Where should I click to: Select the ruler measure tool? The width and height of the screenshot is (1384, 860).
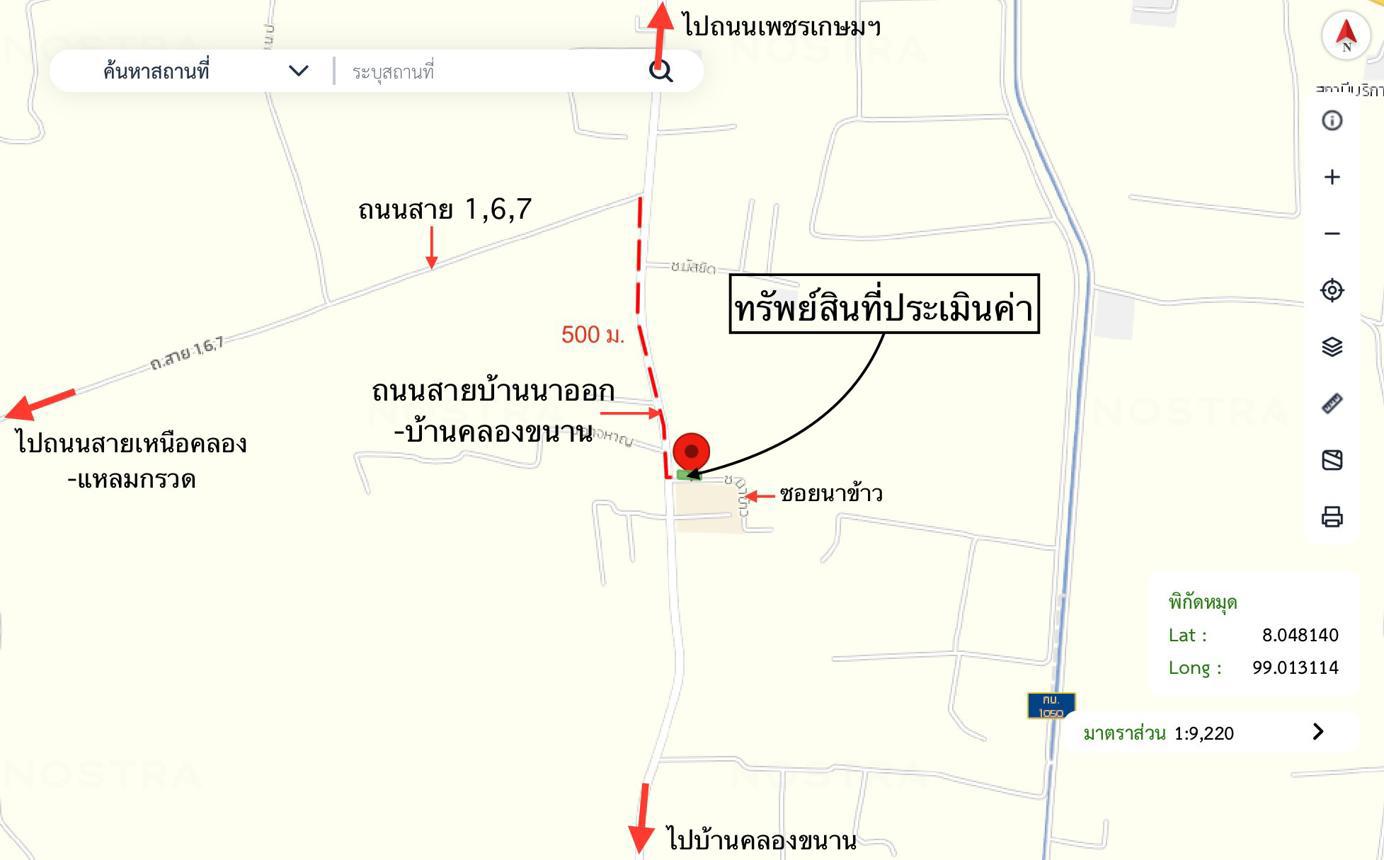1331,404
